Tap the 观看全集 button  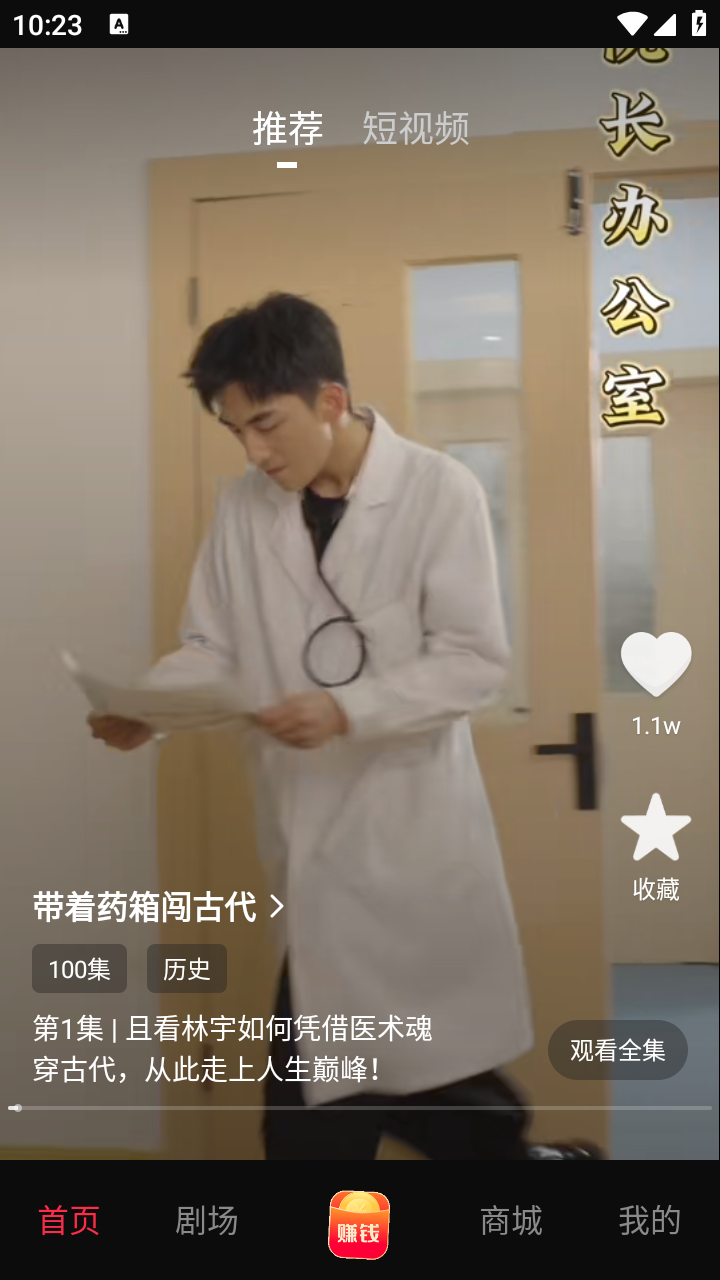coord(617,1049)
